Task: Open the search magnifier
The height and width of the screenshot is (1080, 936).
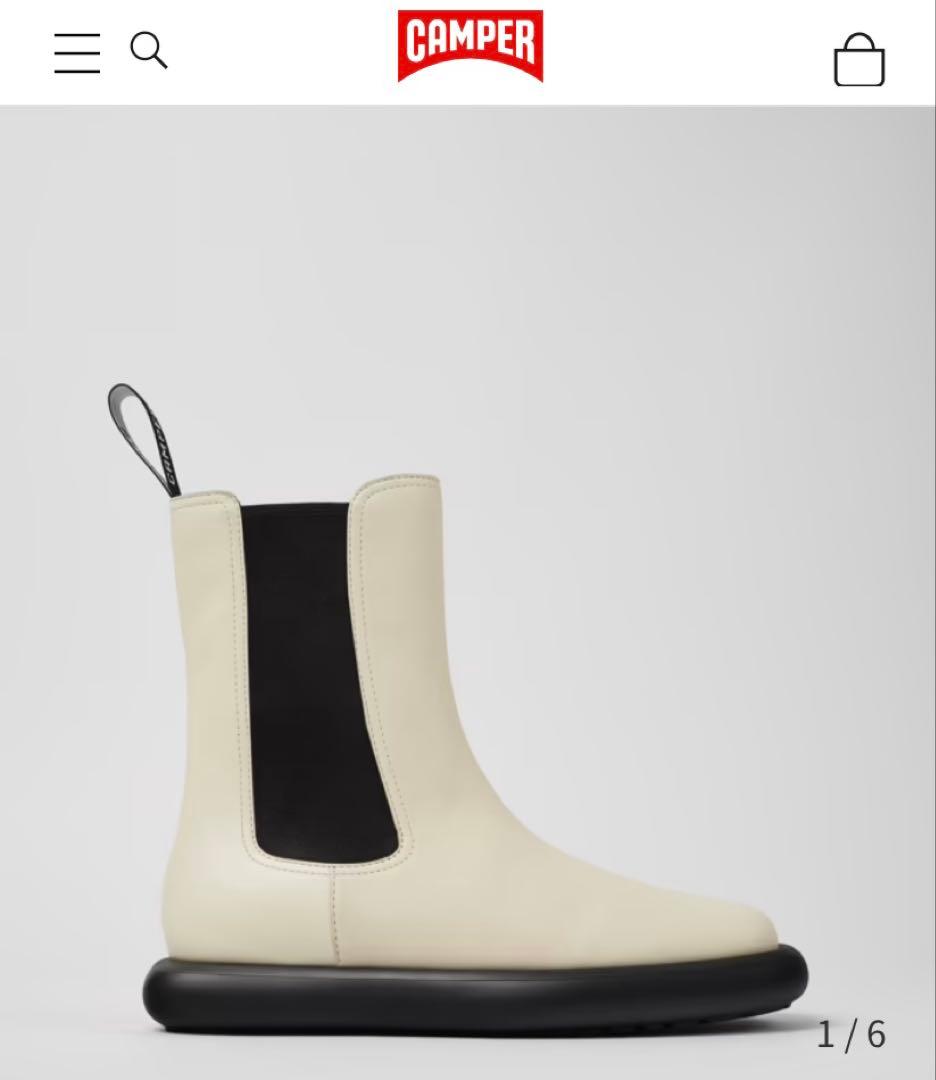Action: point(148,50)
